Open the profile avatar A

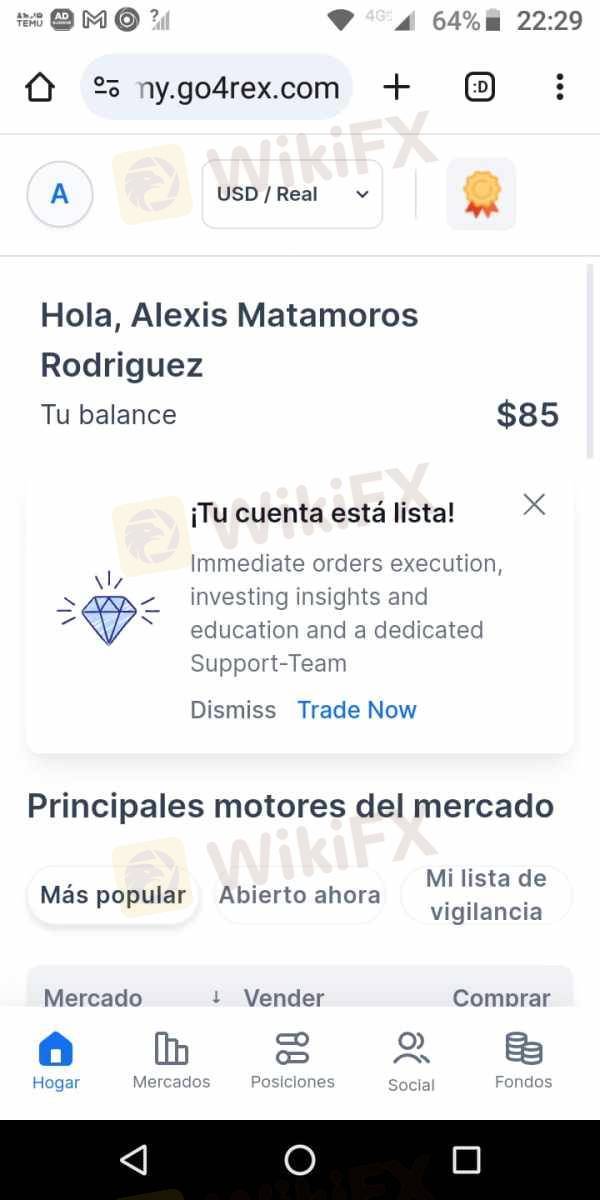pyautogui.click(x=59, y=194)
